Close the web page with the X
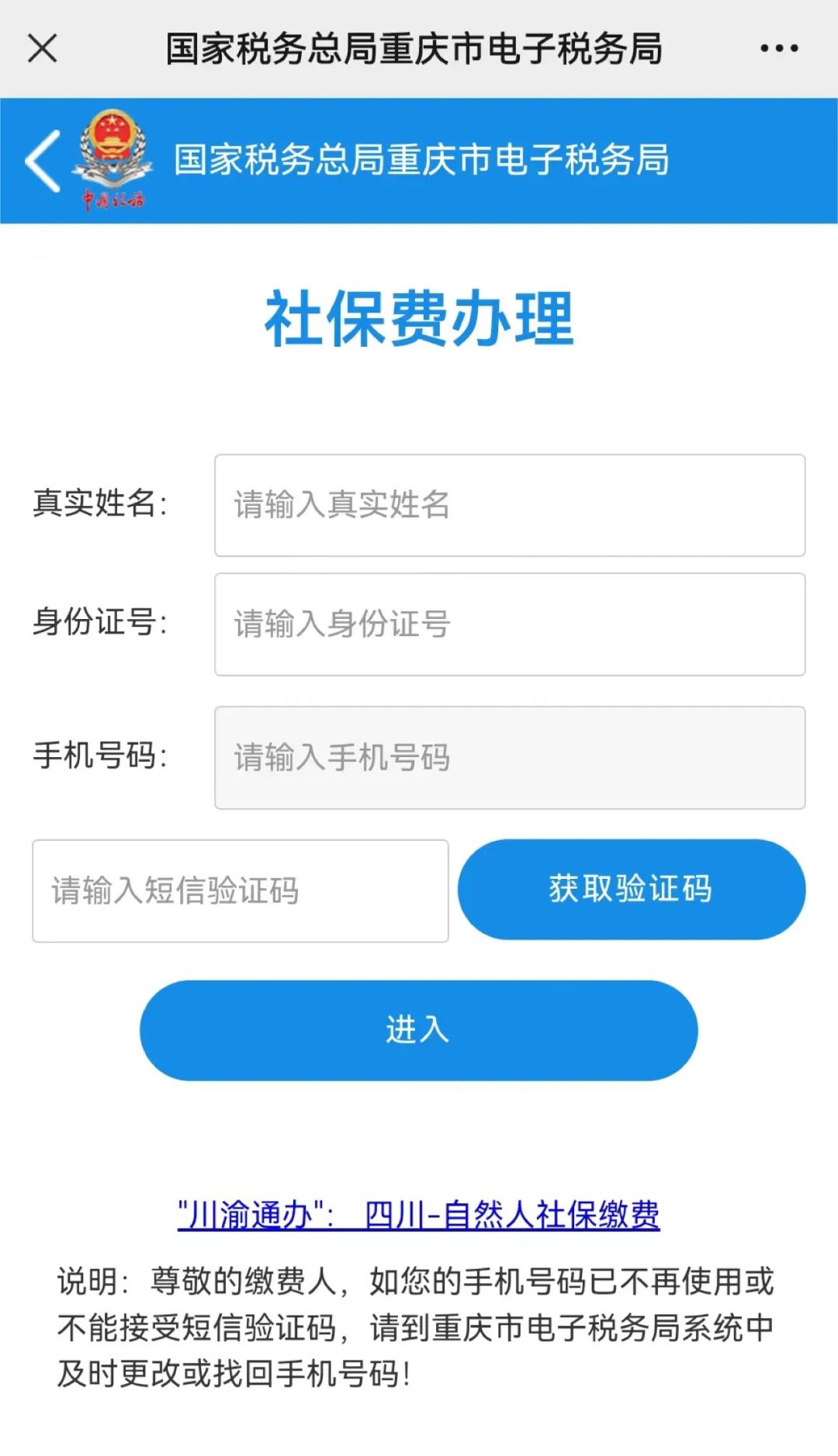Image resolution: width=838 pixels, height=1456 pixels. [43, 48]
